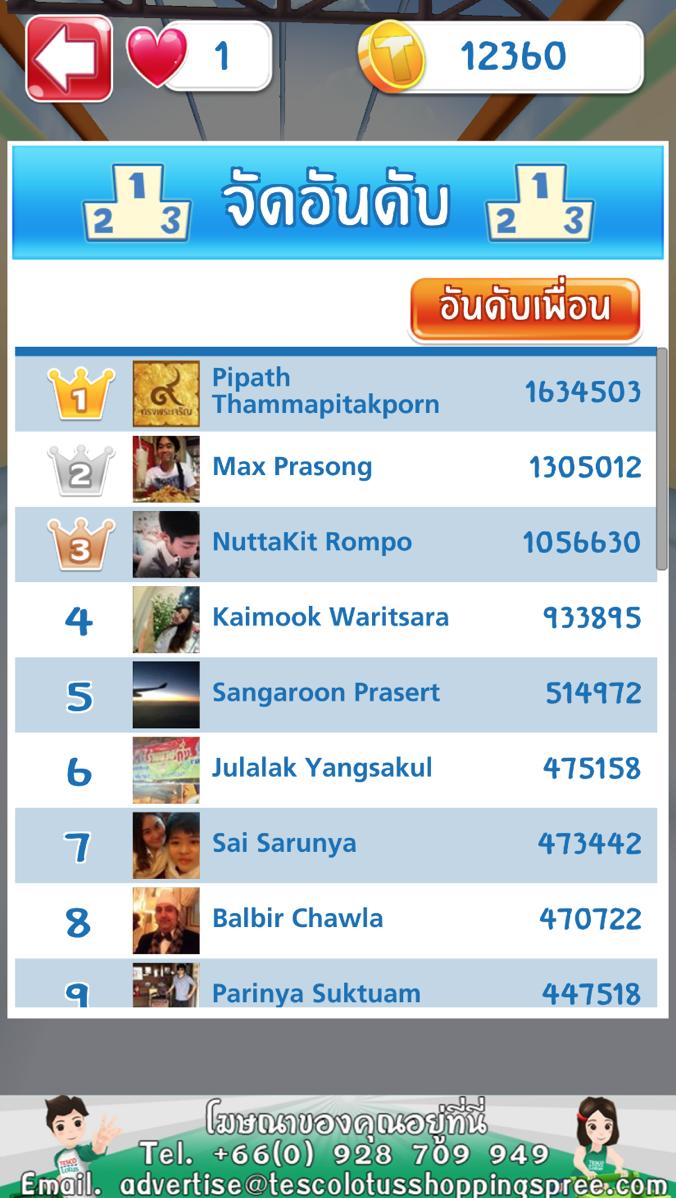
Task: Go back using the red arrow button
Action: coord(68,58)
